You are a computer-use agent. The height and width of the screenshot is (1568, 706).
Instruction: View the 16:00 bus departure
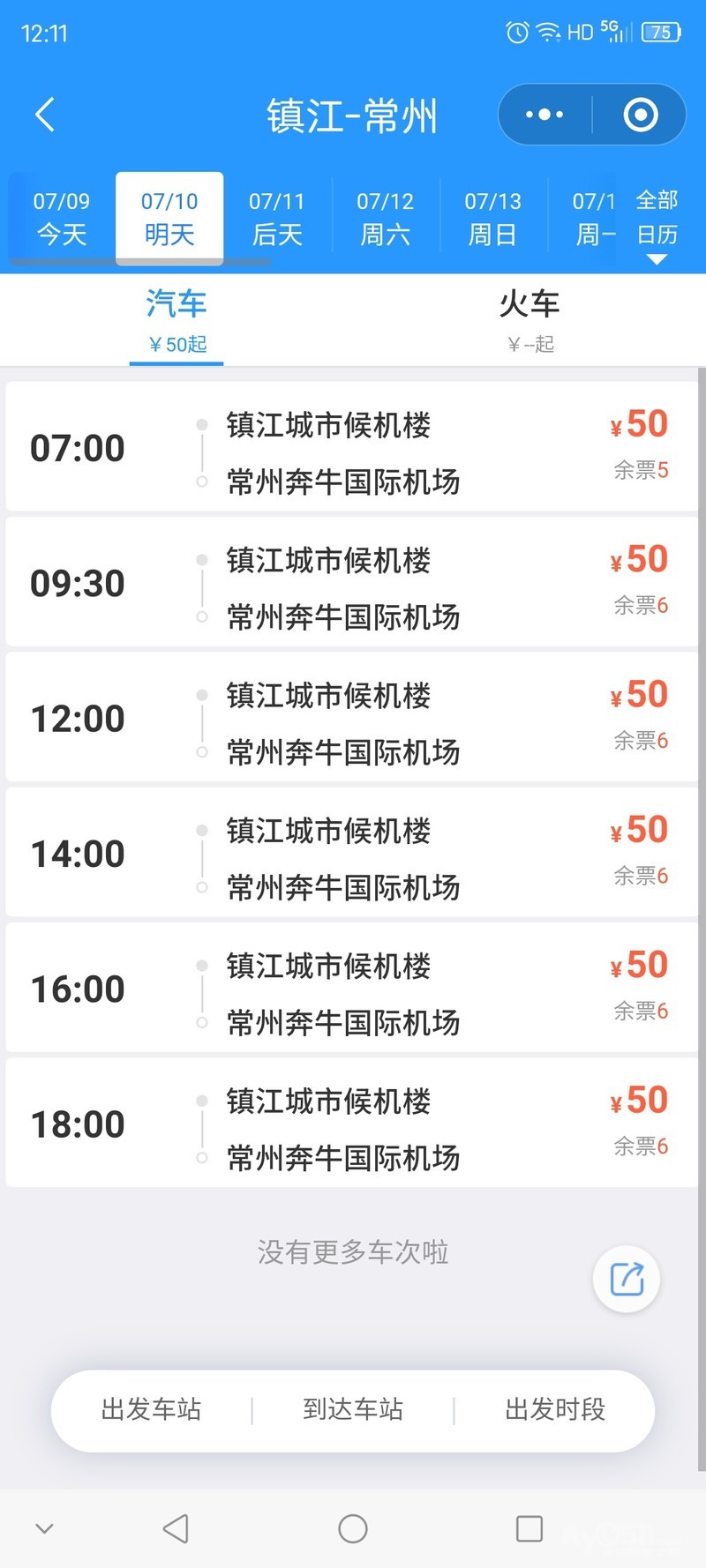click(351, 988)
